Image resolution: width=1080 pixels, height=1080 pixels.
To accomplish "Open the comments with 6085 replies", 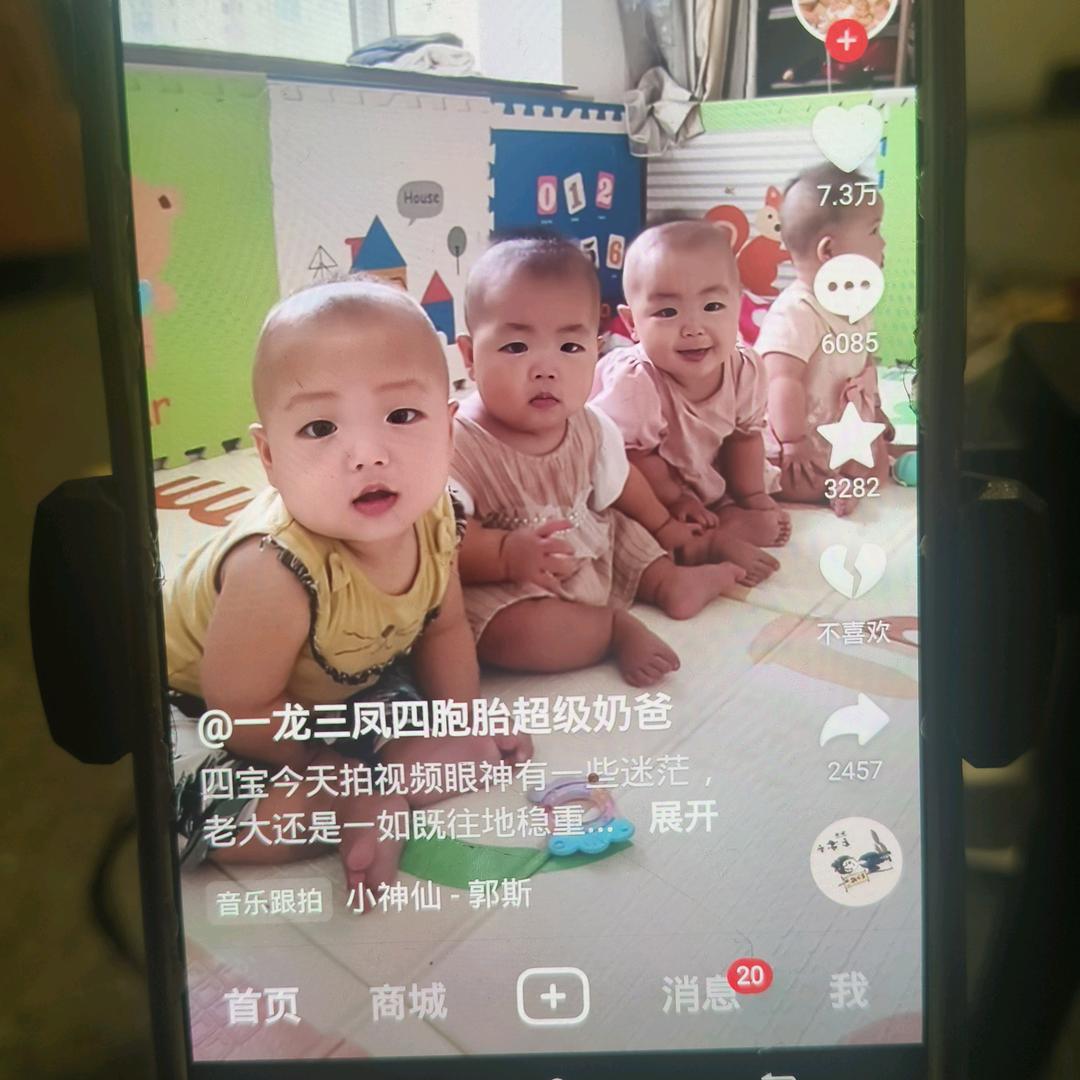I will click(848, 289).
